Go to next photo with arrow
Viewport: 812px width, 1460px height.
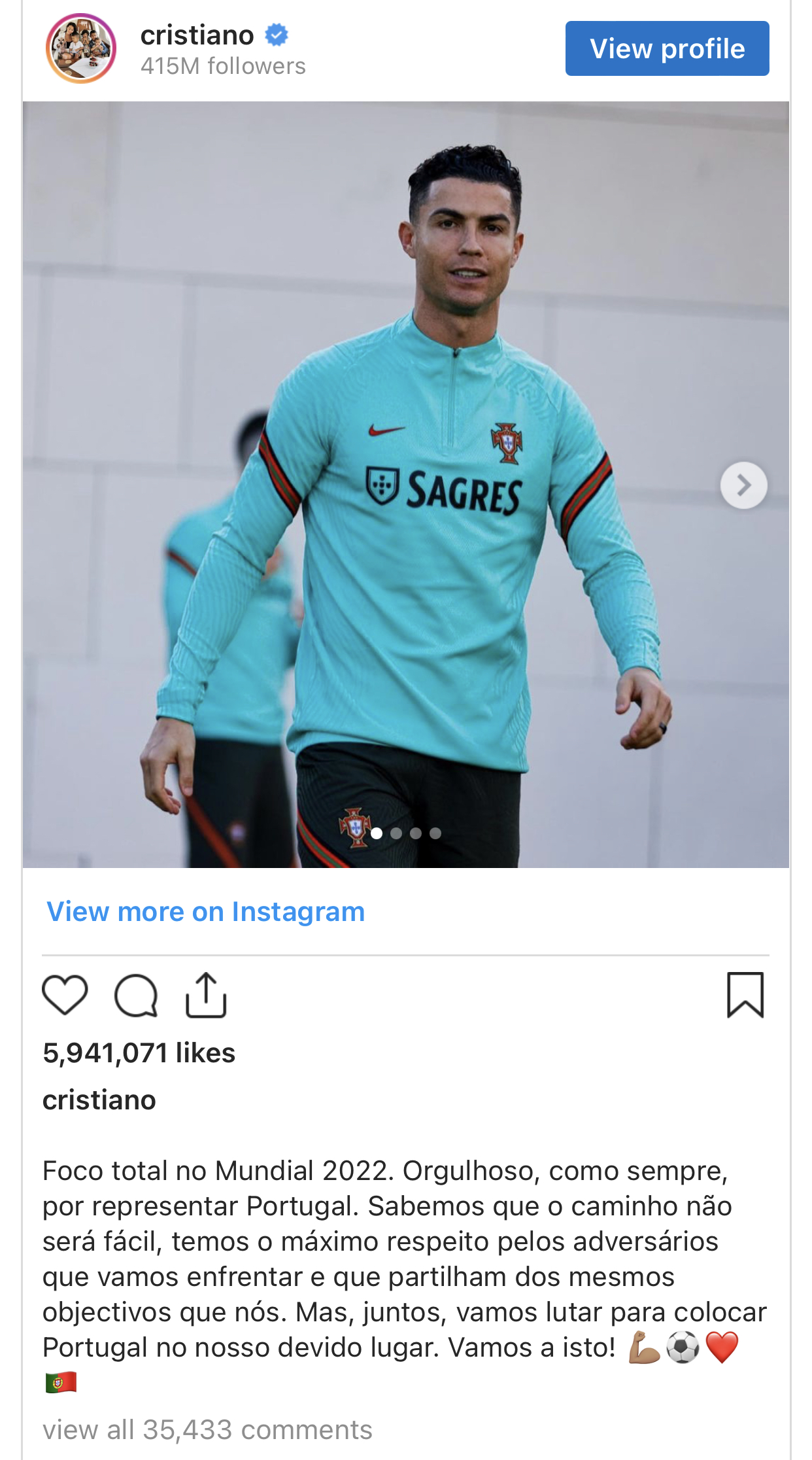[743, 485]
